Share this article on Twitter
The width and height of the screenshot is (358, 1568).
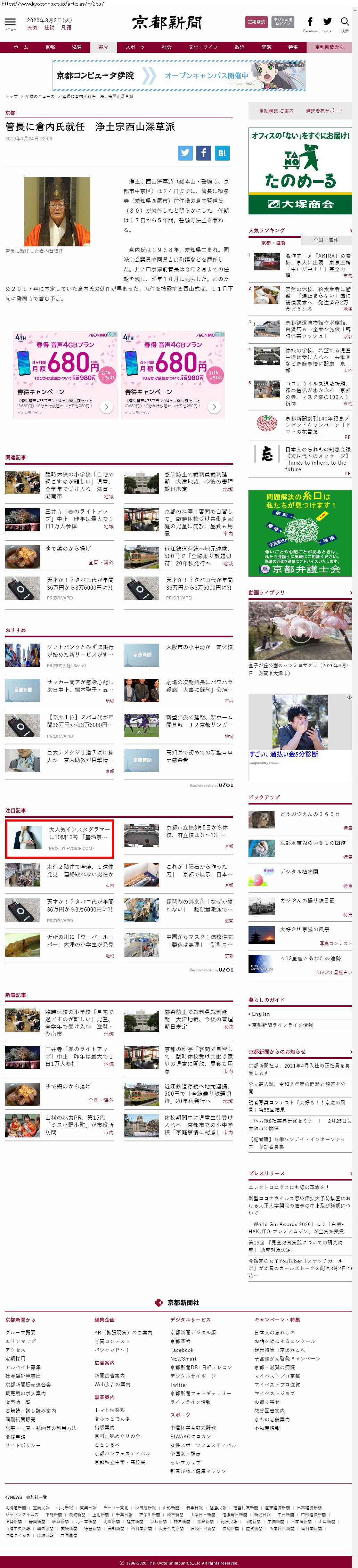point(186,153)
